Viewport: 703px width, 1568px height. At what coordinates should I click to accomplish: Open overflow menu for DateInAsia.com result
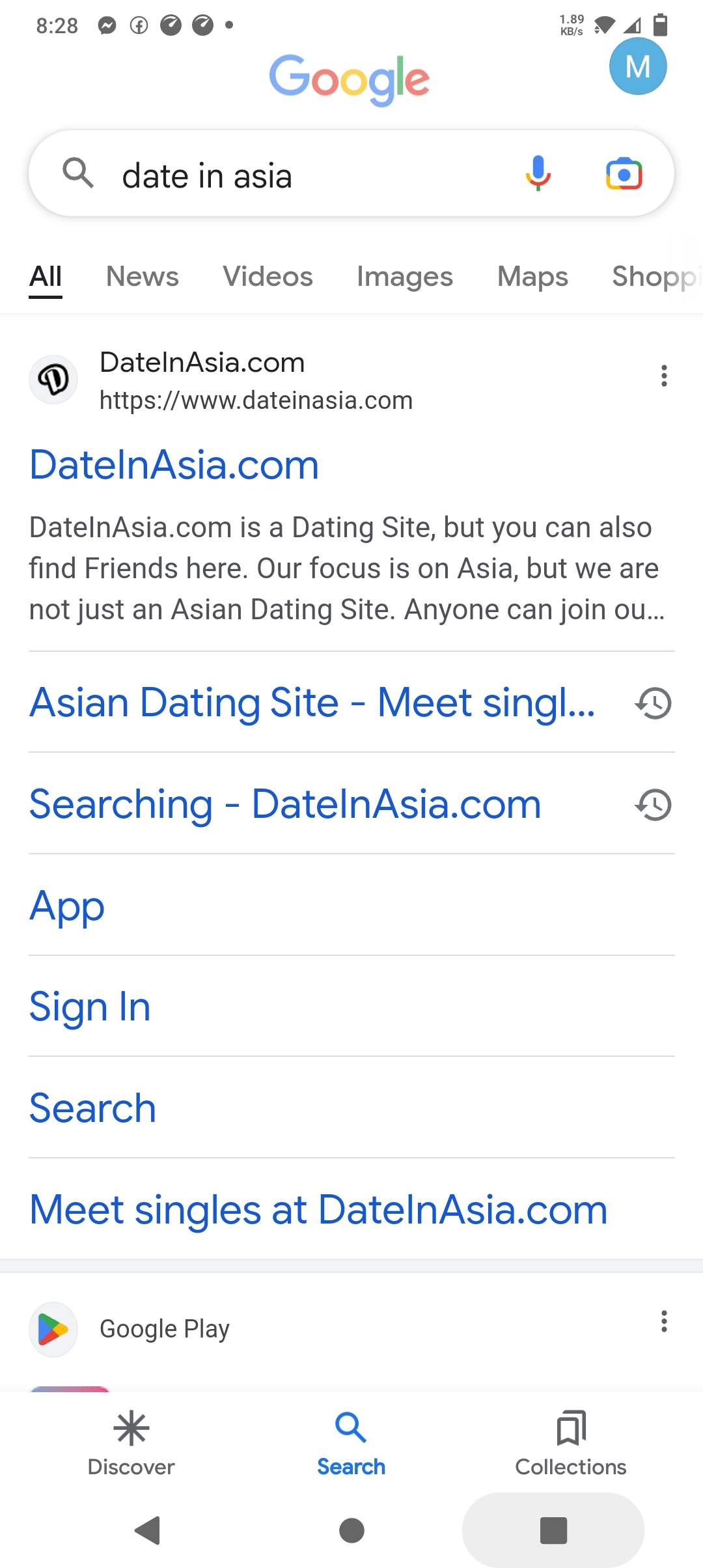pyautogui.click(x=664, y=376)
